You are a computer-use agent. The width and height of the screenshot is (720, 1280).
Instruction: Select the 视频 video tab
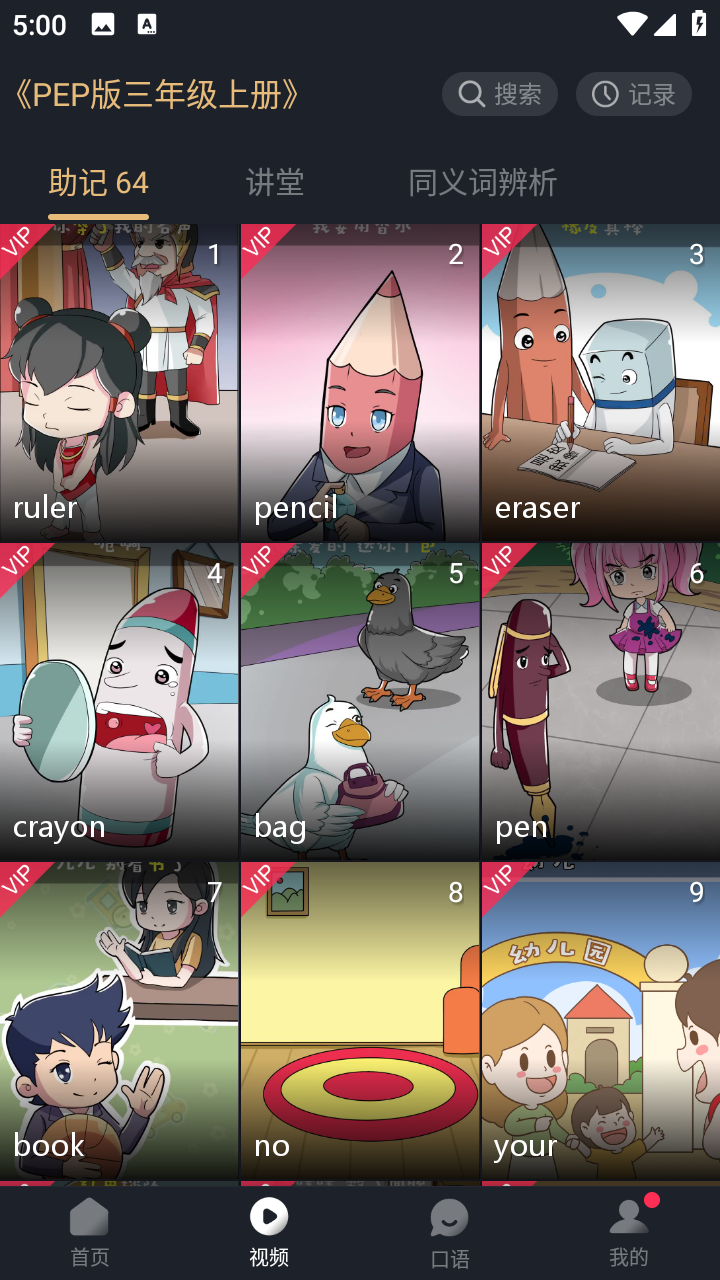[269, 1233]
